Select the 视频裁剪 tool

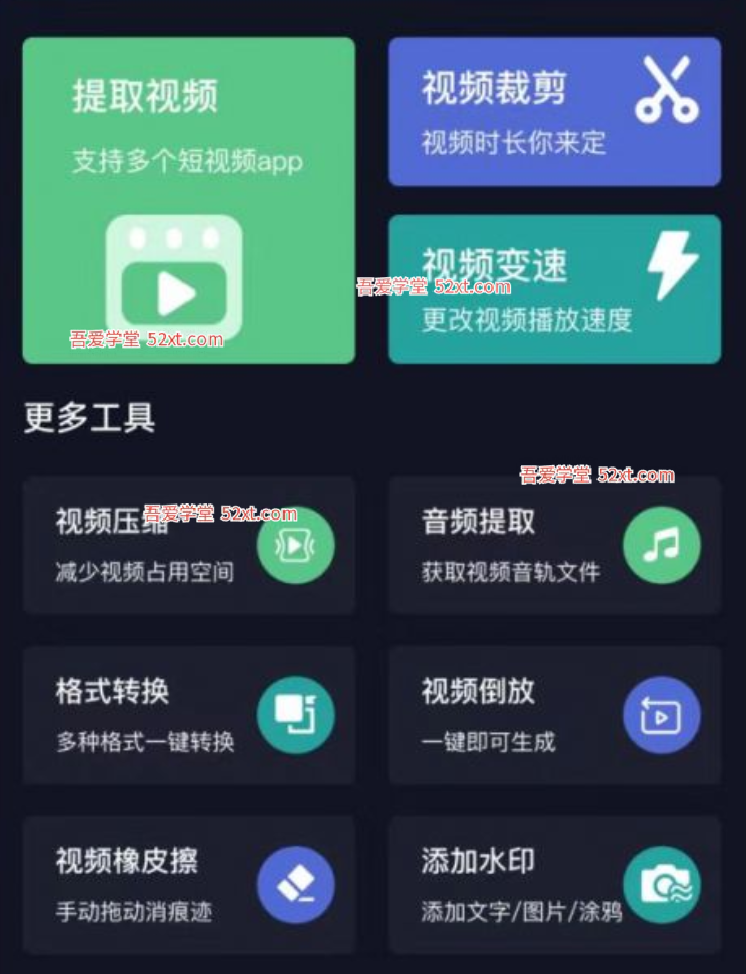[x=554, y=112]
